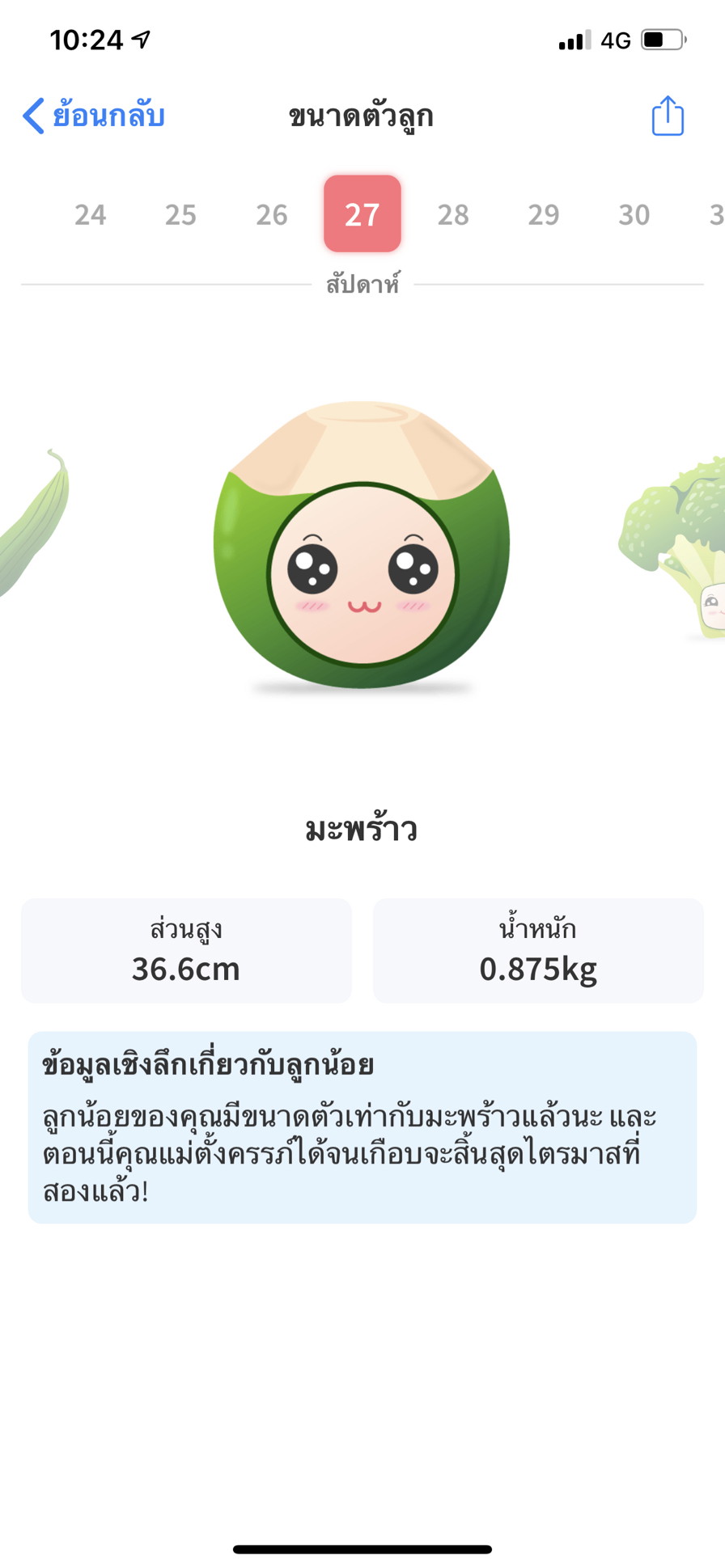Viewport: 725px width, 1568px height.
Task: Go back with ย้อนกลับ button
Action: (94, 116)
